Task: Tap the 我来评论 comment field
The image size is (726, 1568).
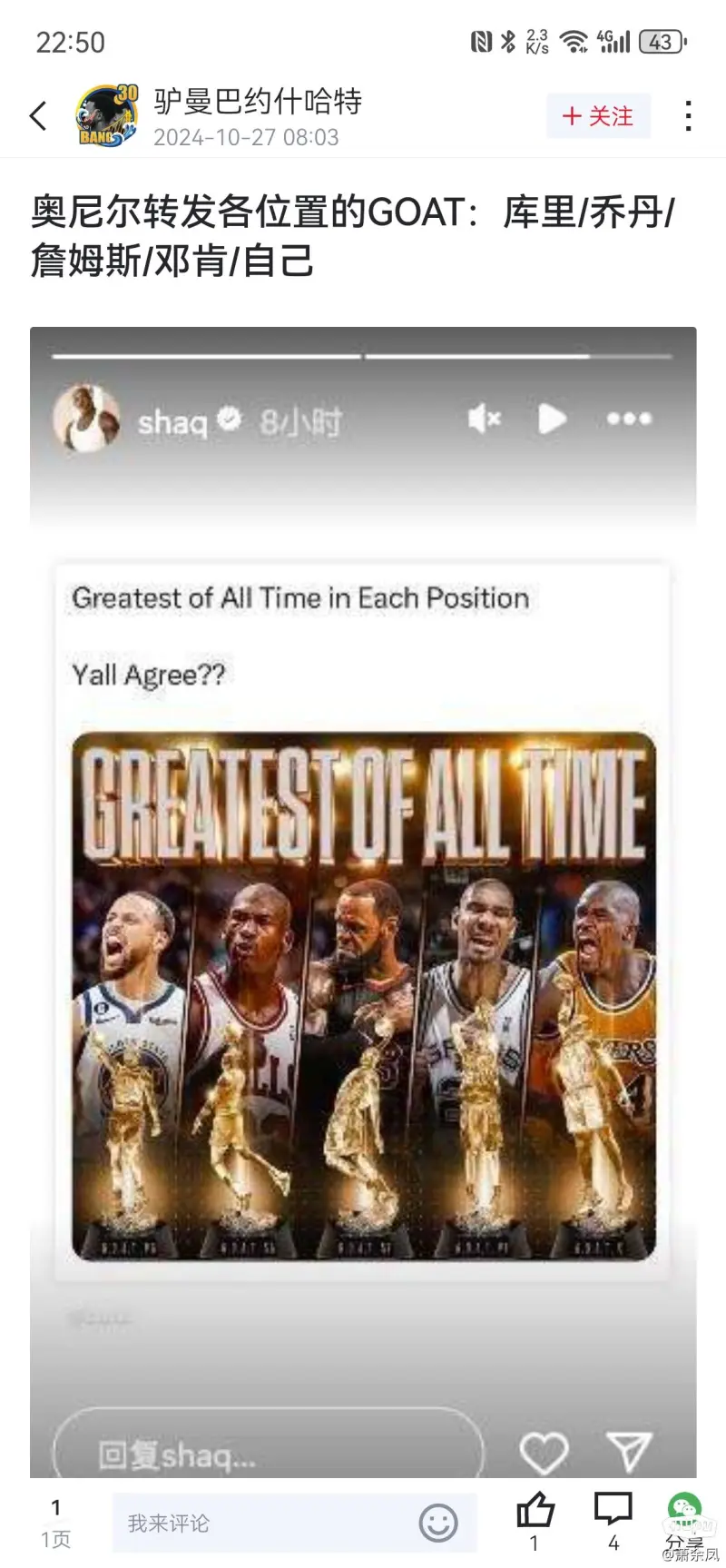Action: point(263,1523)
